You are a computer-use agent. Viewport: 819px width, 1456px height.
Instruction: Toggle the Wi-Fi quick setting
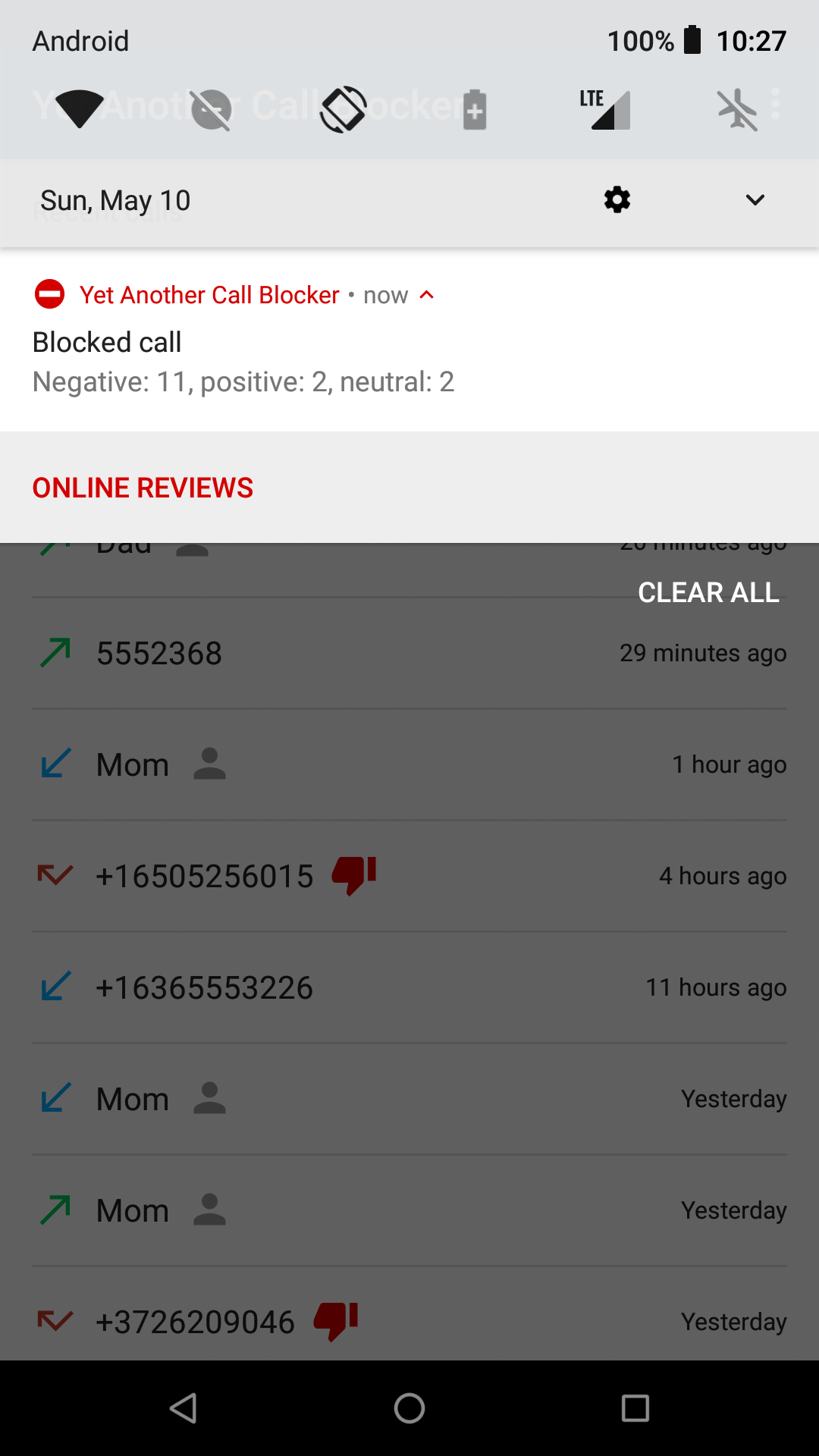click(x=79, y=110)
